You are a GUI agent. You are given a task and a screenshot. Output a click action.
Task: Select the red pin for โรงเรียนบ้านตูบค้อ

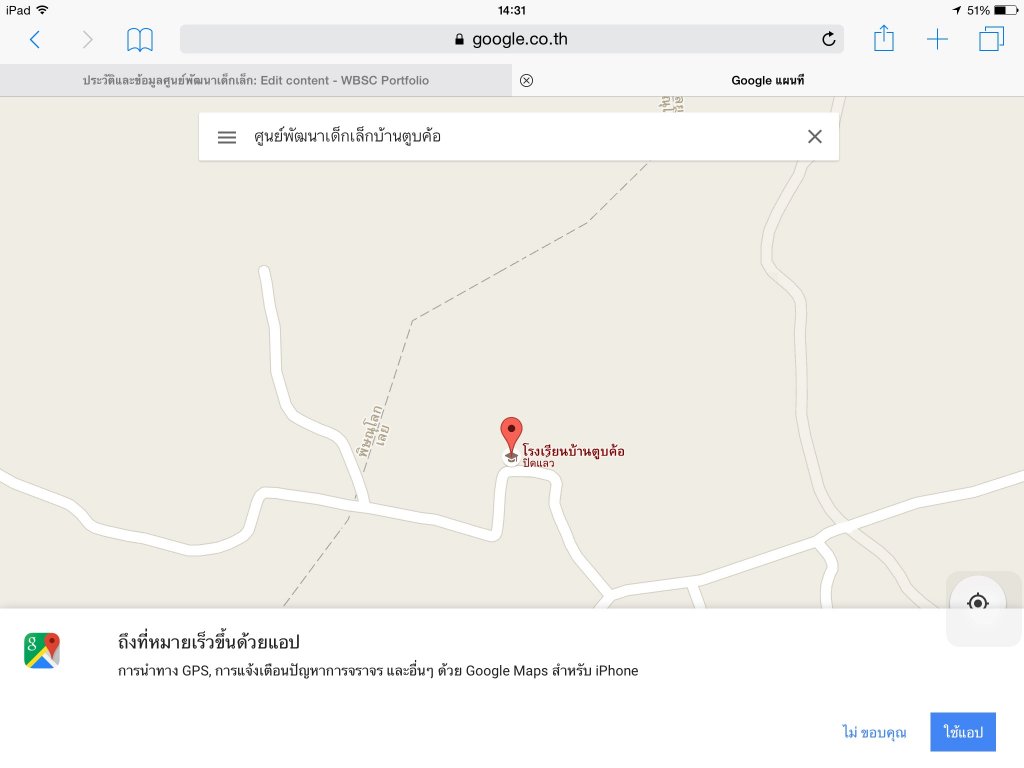pos(511,435)
